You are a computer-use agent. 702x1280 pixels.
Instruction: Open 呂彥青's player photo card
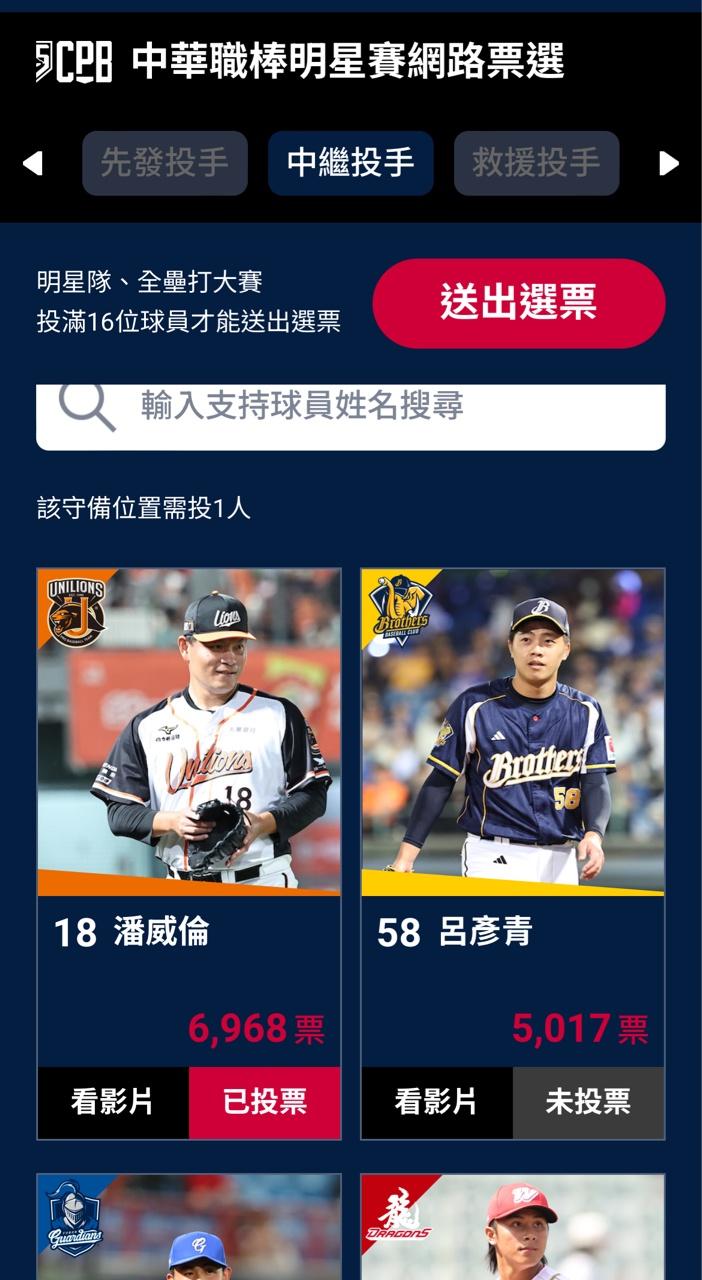coord(512,732)
